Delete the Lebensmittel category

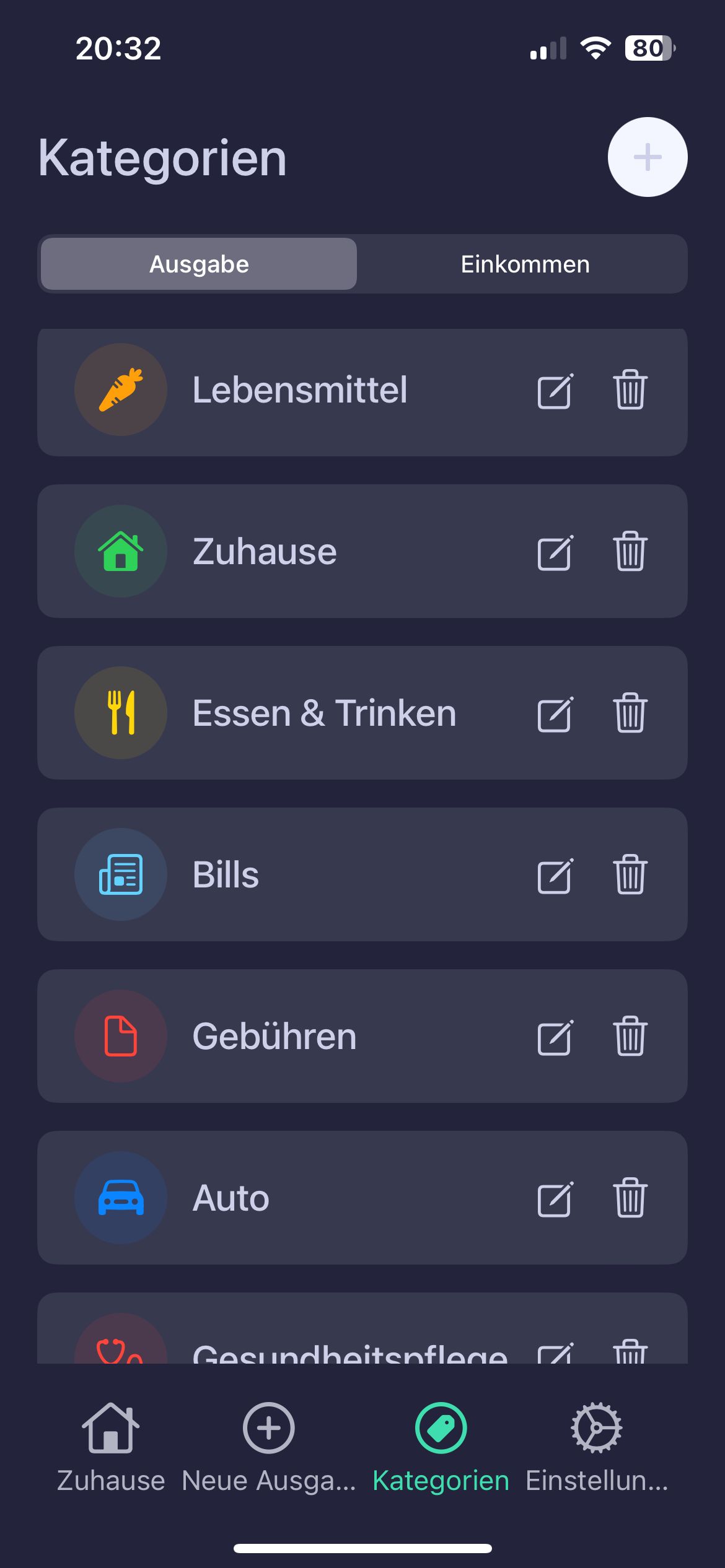point(630,390)
